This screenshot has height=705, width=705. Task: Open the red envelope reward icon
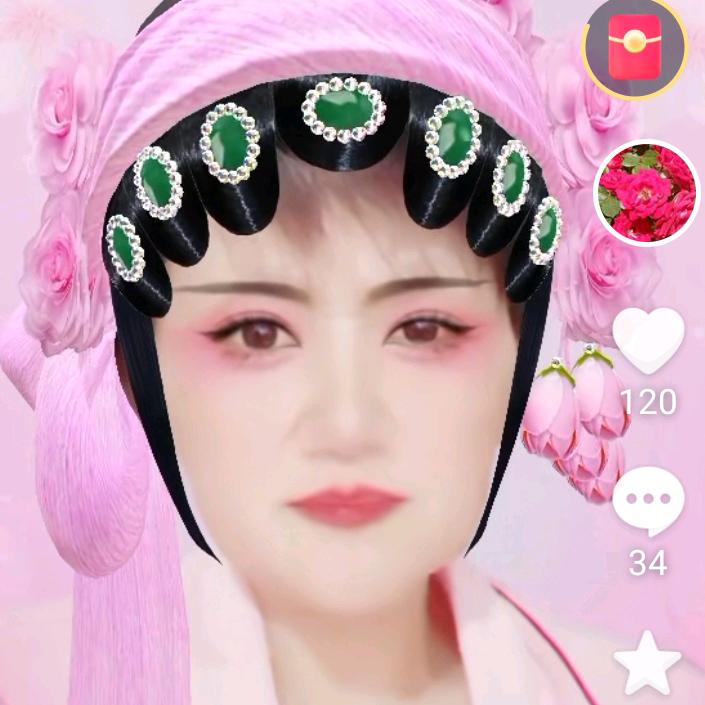click(635, 47)
